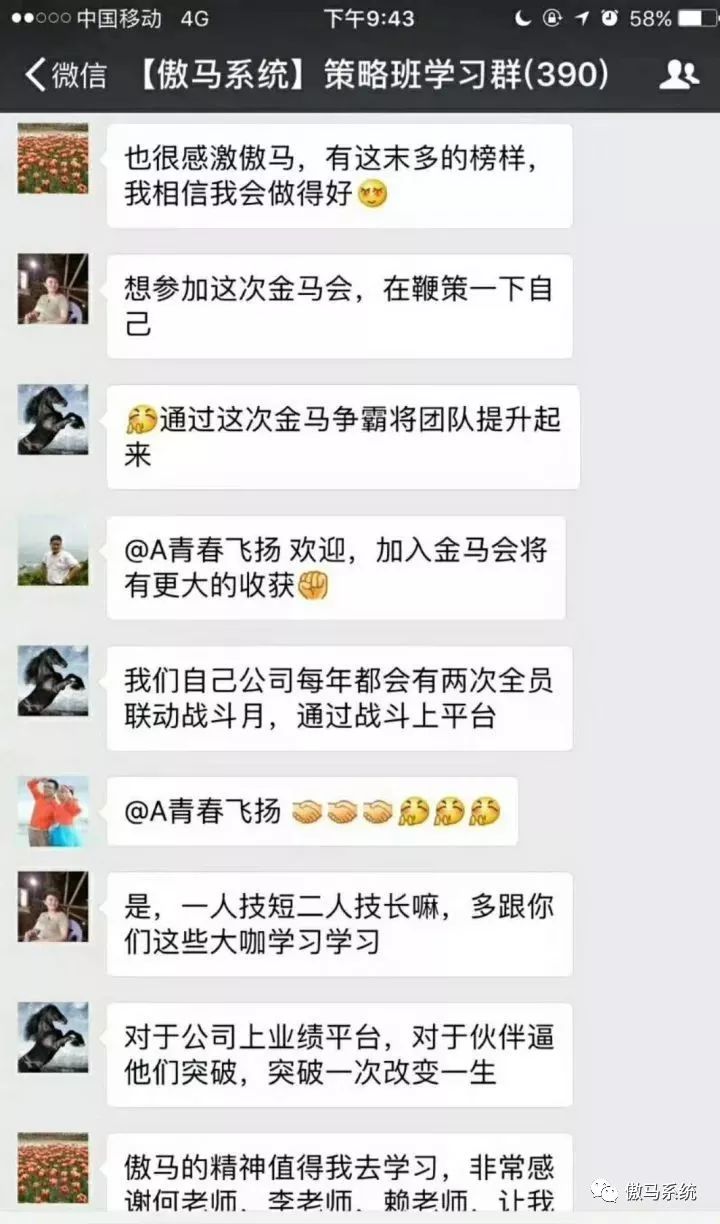
Task: Tap horse avatar next to "我们自己公司每年"
Action: coord(53,681)
